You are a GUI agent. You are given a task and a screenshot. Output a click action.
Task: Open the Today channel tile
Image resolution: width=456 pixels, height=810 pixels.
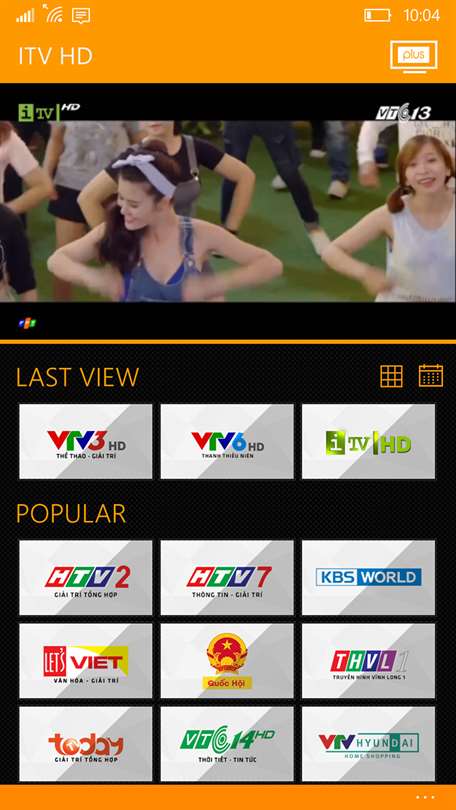coord(86,744)
